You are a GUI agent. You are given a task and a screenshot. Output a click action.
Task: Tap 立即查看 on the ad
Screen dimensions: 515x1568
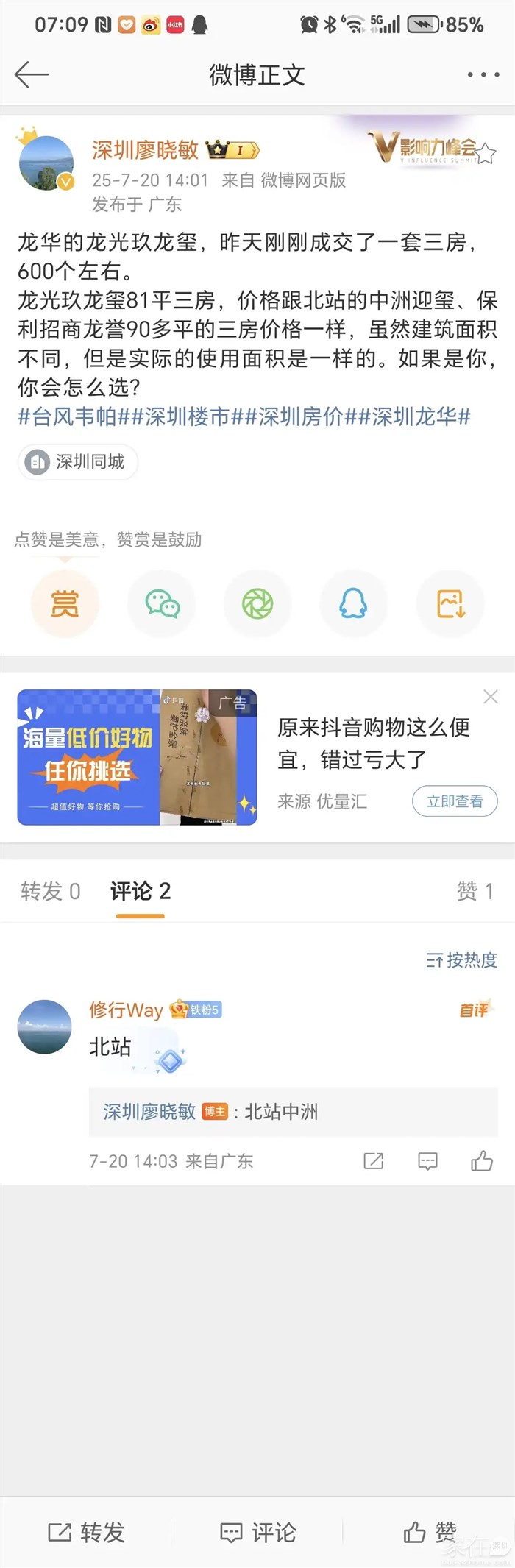click(455, 801)
